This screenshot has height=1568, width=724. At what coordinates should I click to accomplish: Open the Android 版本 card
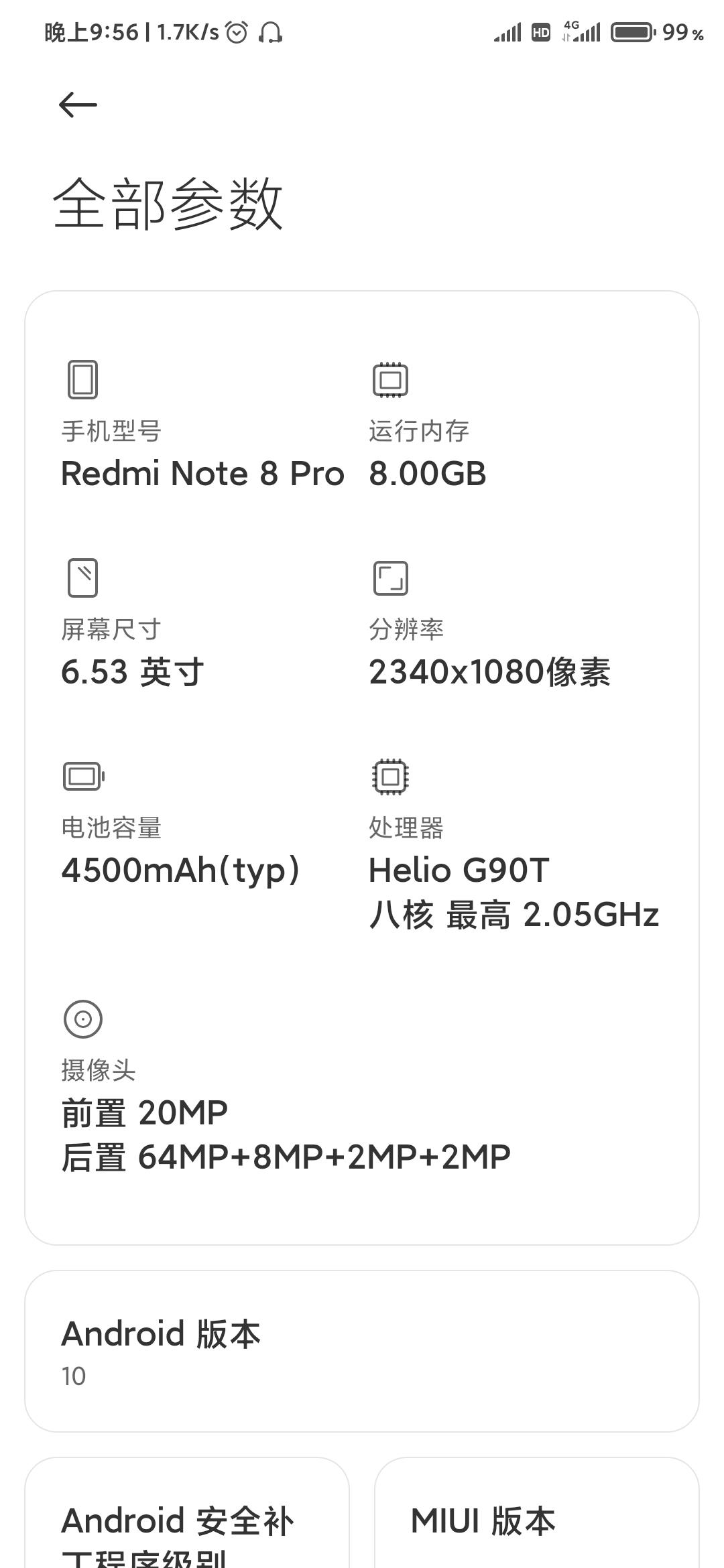tap(362, 1351)
